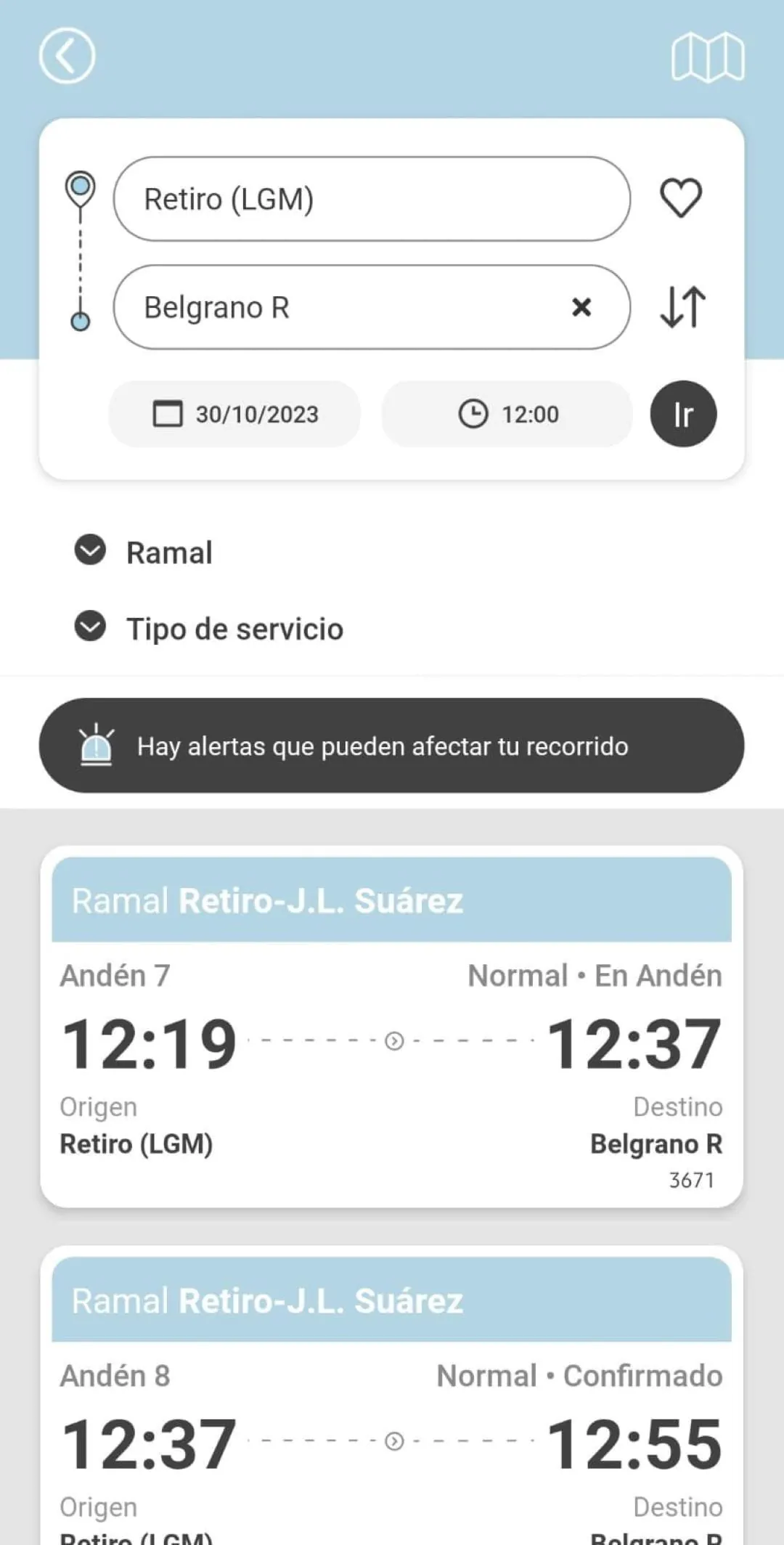This screenshot has height=1545, width=784.
Task: Click the Retiro (LGM) origin input field
Action: [372, 199]
